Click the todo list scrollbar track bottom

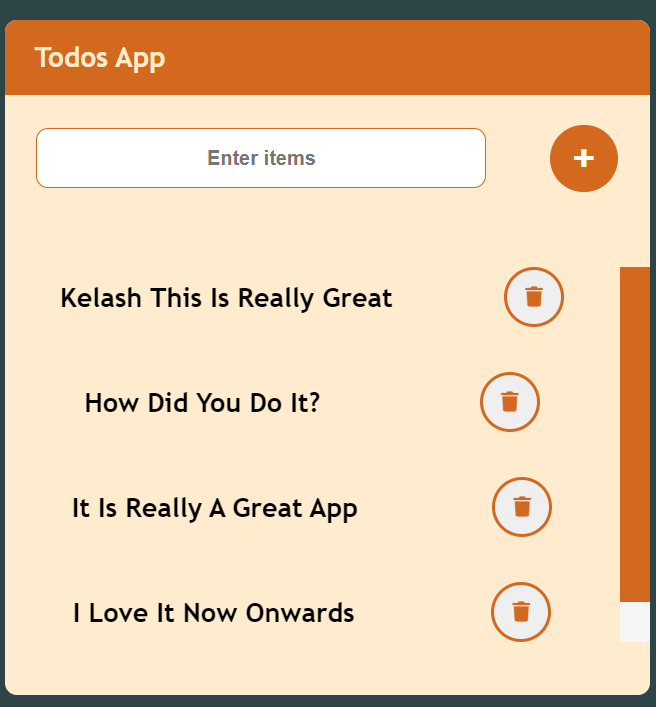tap(635, 622)
